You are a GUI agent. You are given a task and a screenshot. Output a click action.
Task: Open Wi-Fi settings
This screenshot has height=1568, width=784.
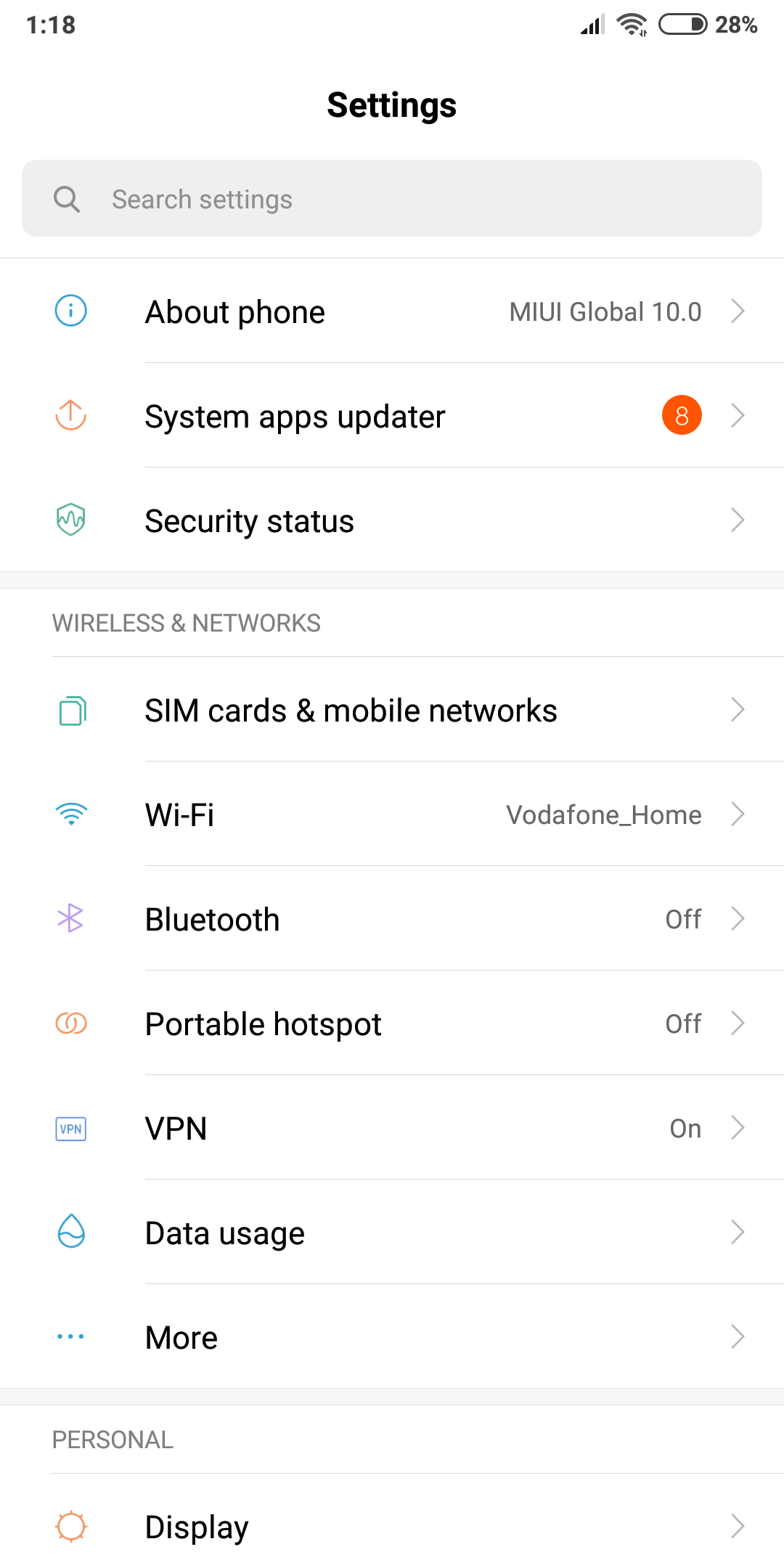click(x=392, y=814)
